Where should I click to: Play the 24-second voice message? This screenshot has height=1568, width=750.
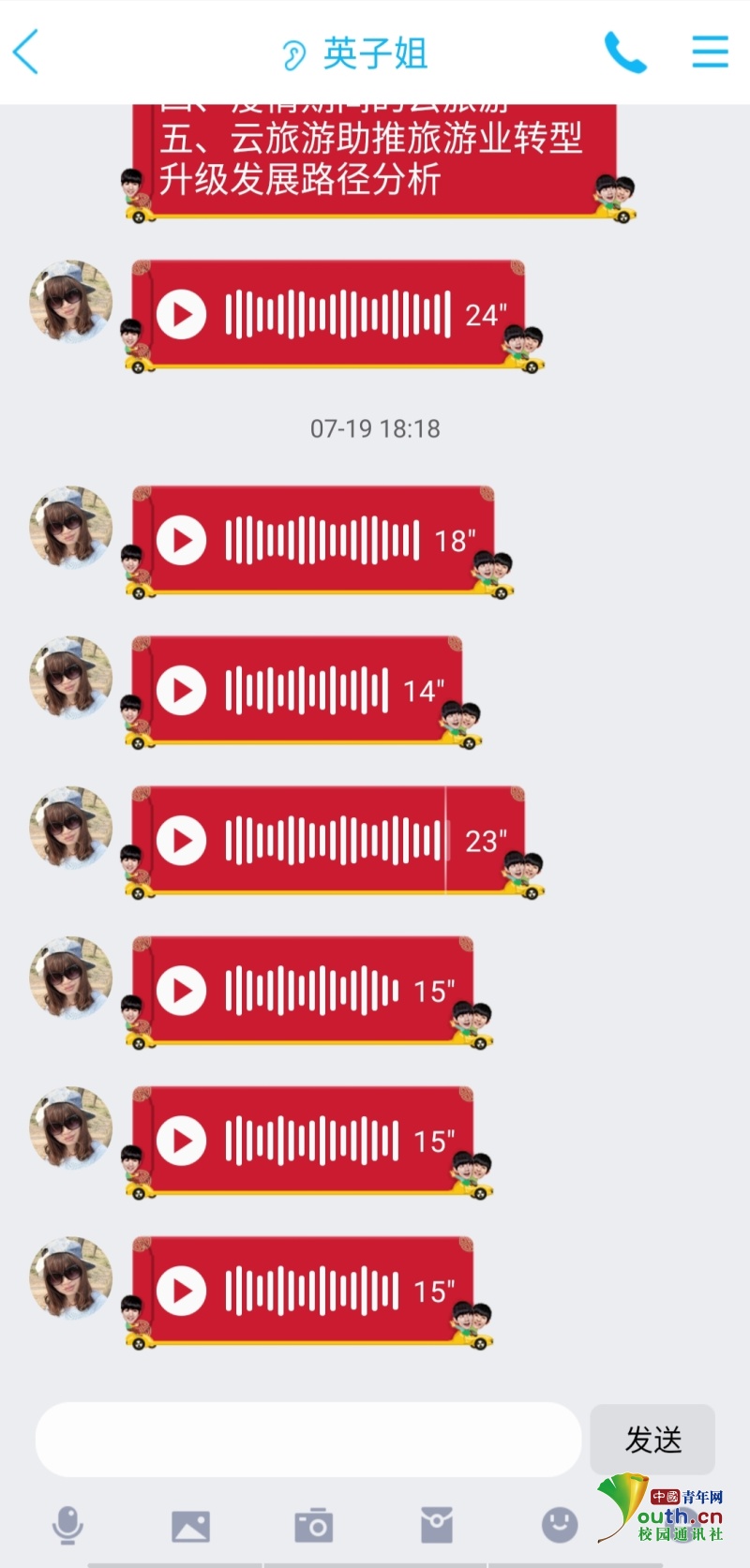[182, 314]
